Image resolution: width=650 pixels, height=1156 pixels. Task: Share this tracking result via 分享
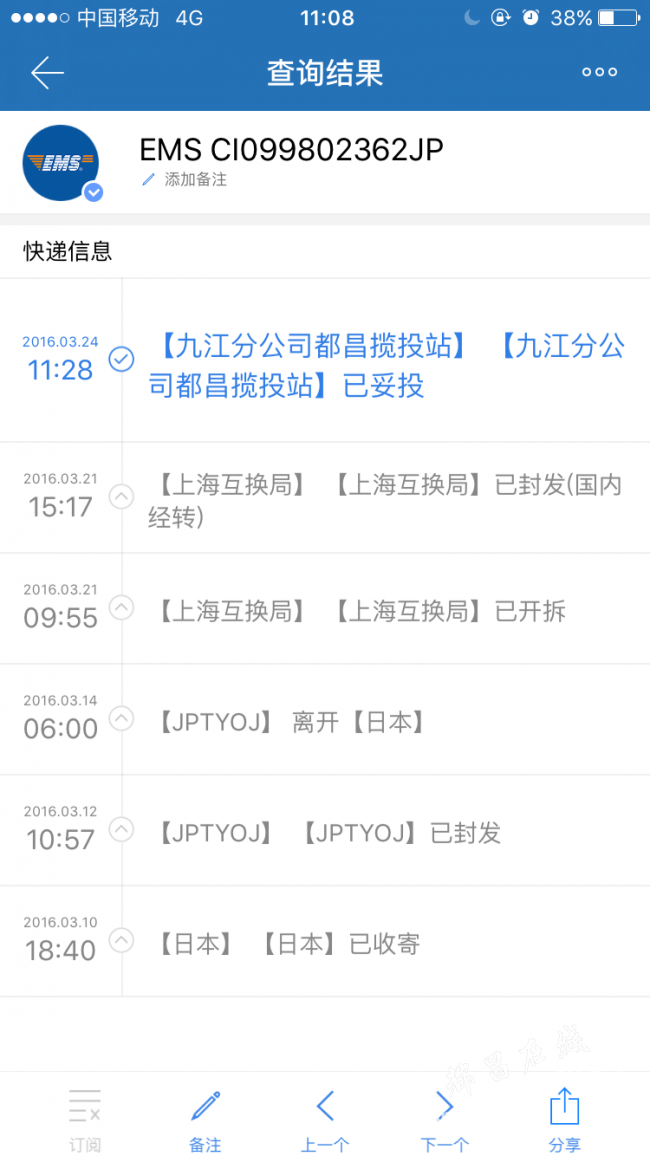(x=565, y=1119)
